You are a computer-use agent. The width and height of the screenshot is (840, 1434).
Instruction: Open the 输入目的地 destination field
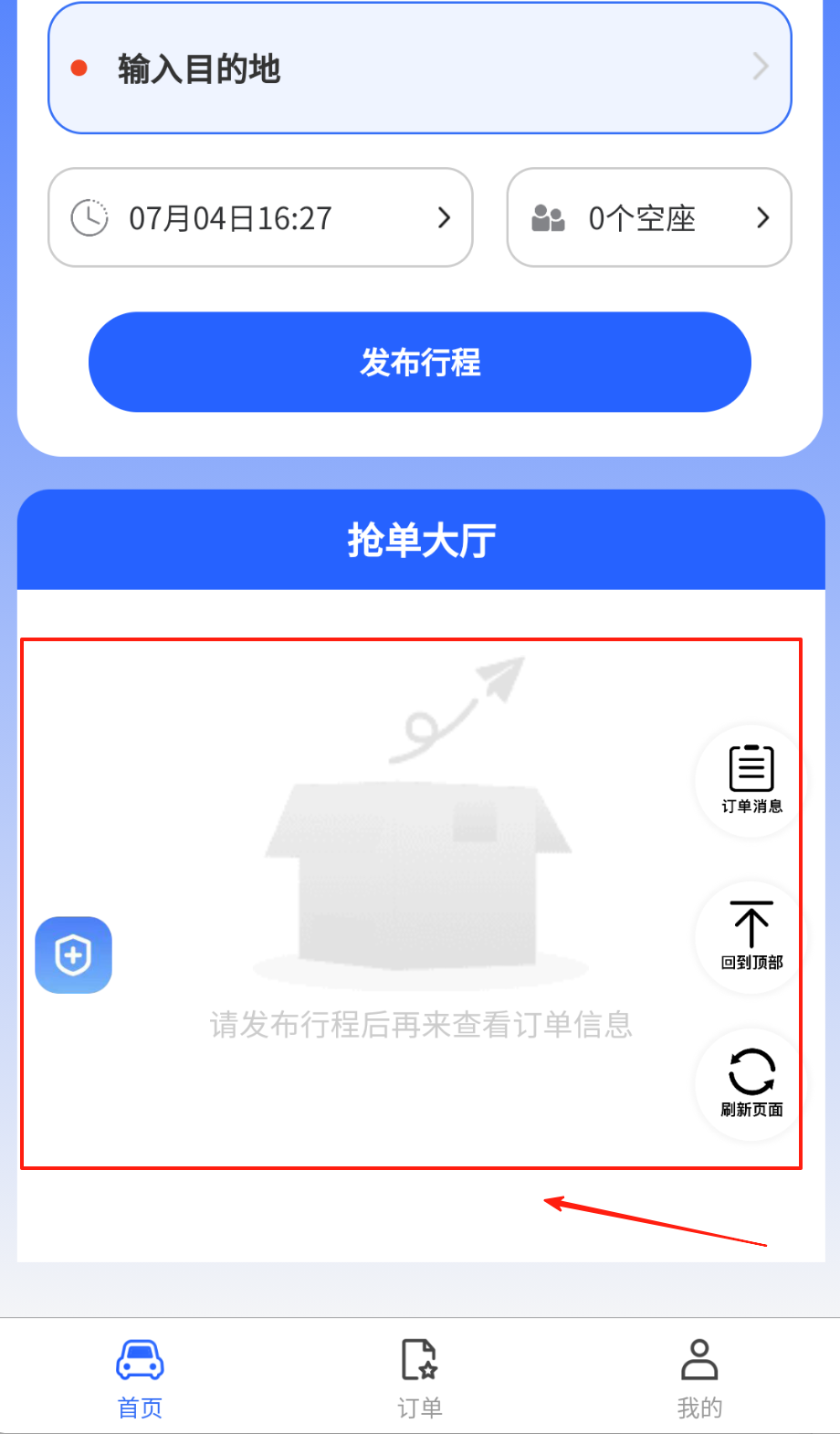coord(419,69)
